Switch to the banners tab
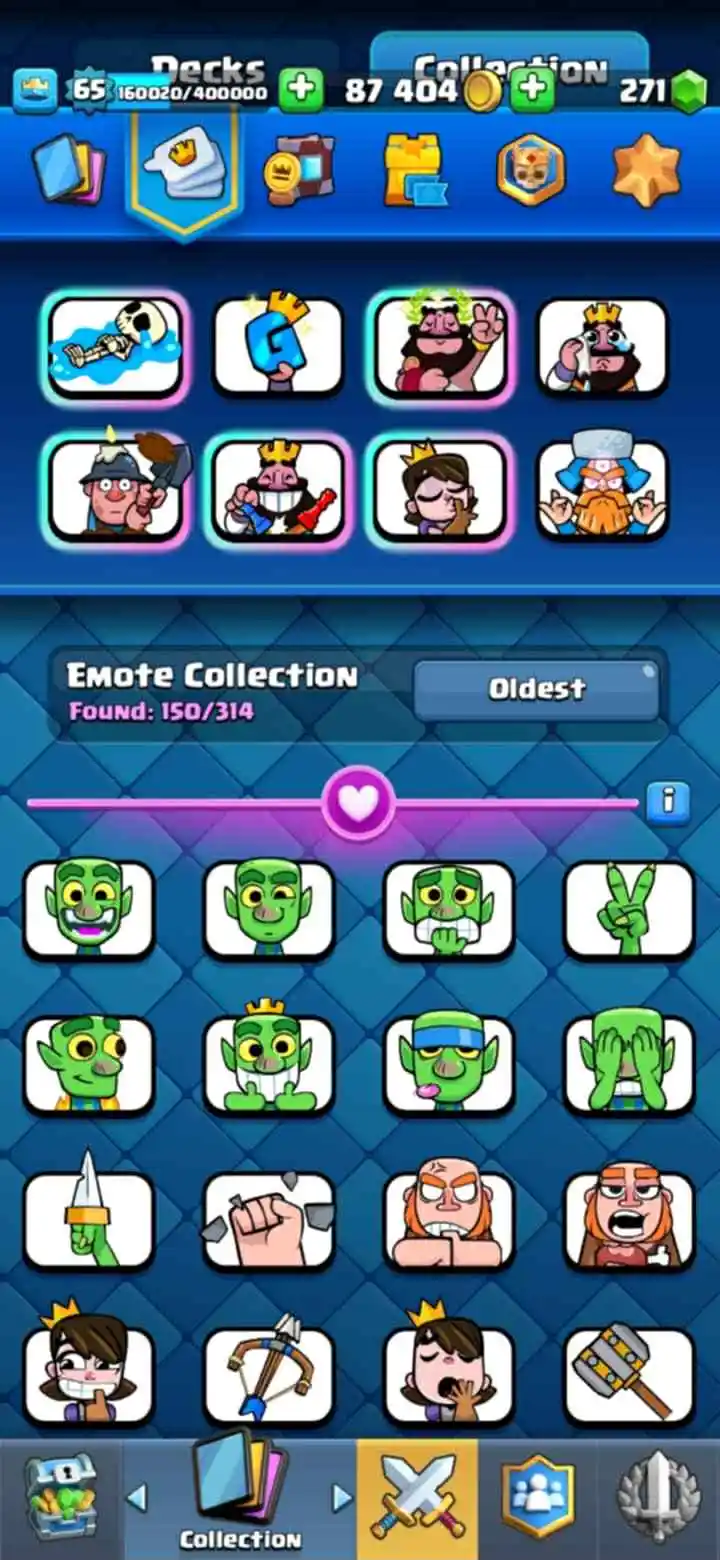 point(299,170)
